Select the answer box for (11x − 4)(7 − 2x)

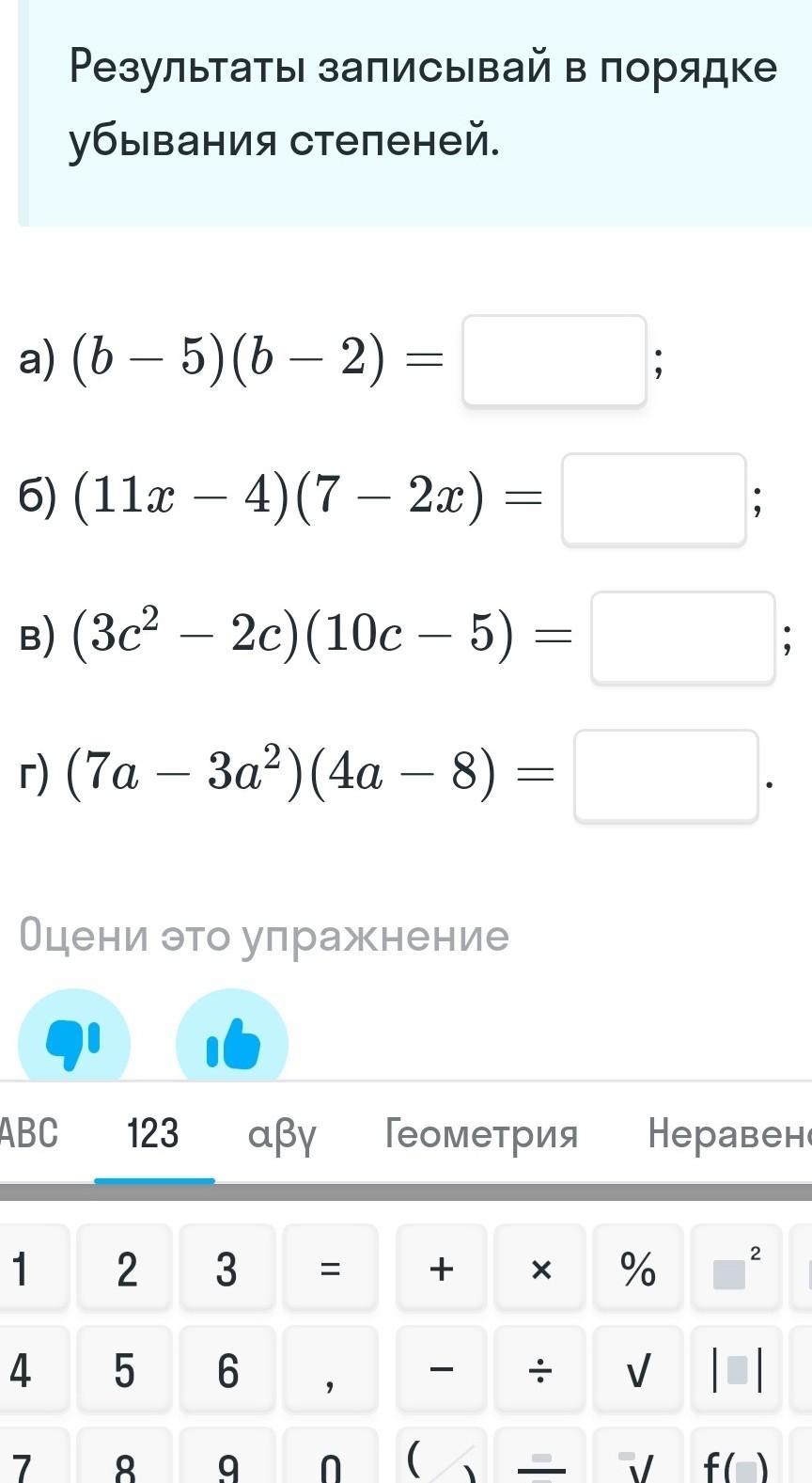coord(654,499)
